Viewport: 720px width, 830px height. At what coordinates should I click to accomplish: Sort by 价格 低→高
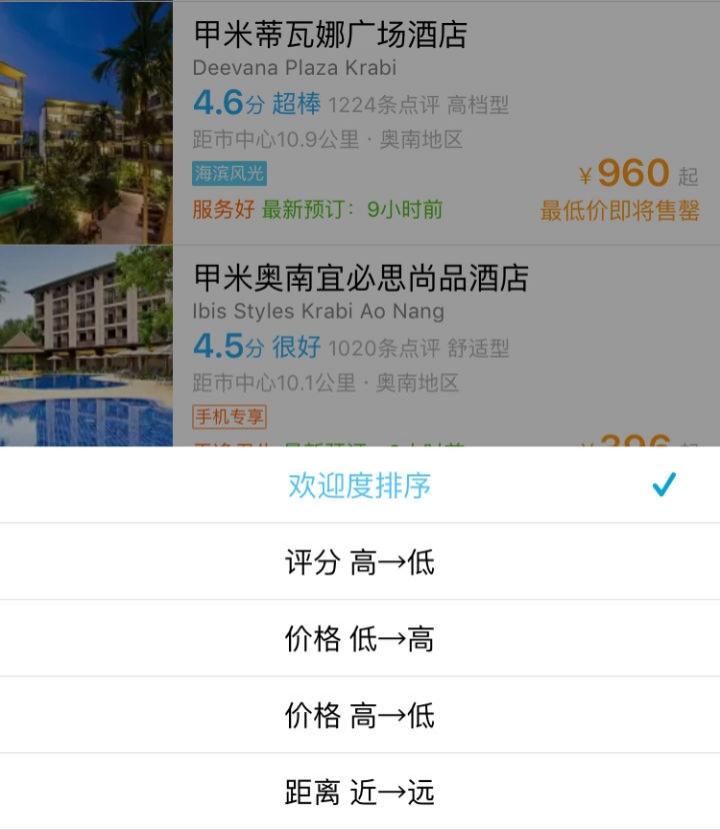tap(360, 638)
